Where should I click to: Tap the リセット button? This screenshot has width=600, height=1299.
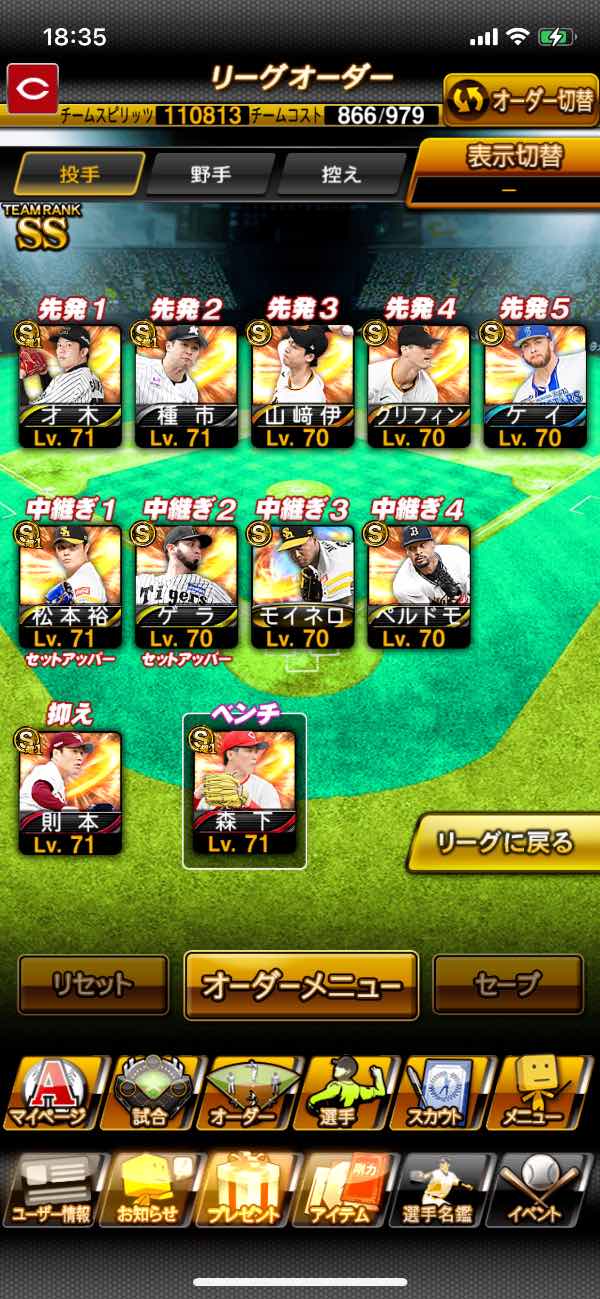(93, 985)
